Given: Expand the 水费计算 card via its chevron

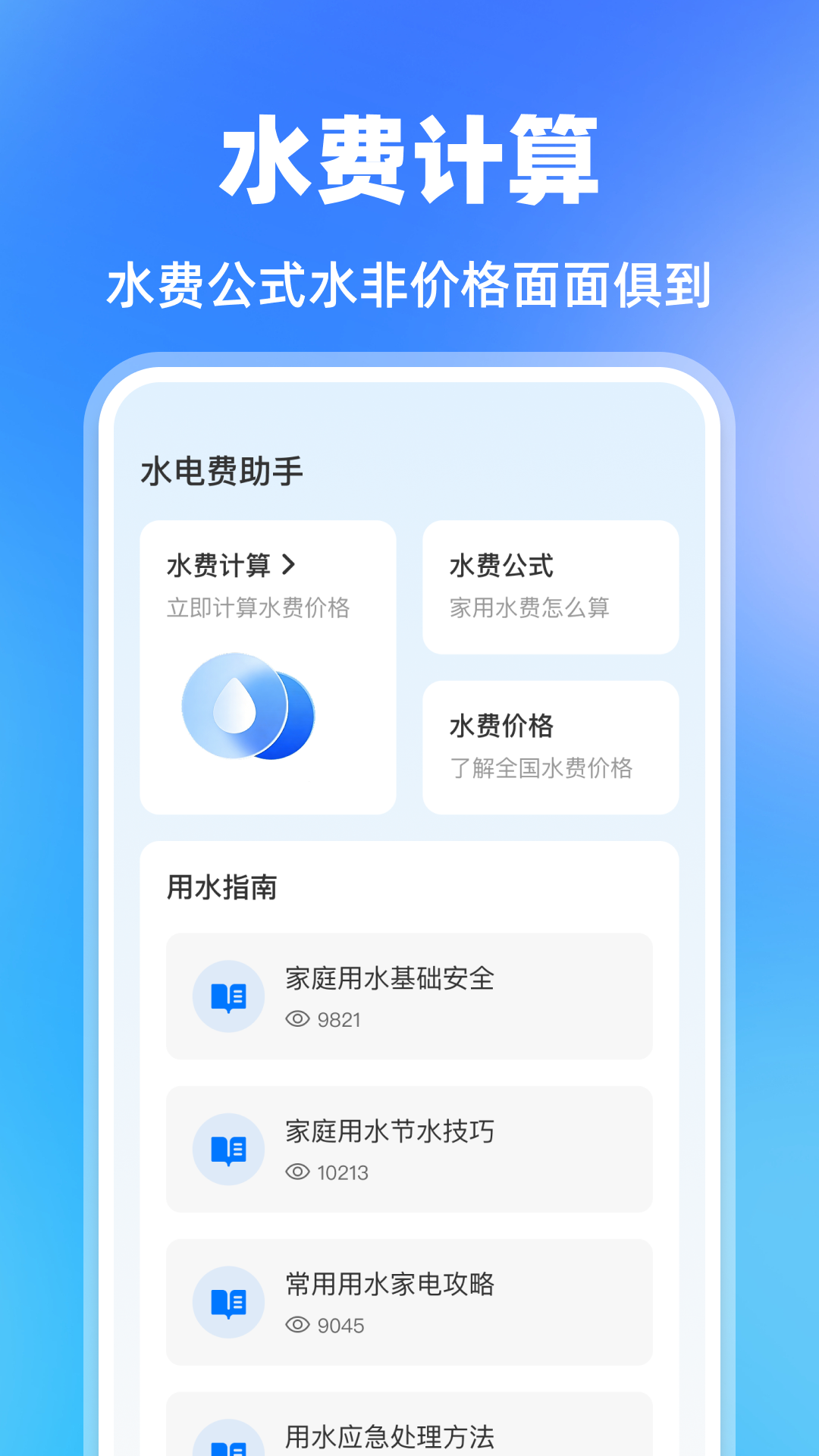Looking at the screenshot, I should tap(290, 564).
